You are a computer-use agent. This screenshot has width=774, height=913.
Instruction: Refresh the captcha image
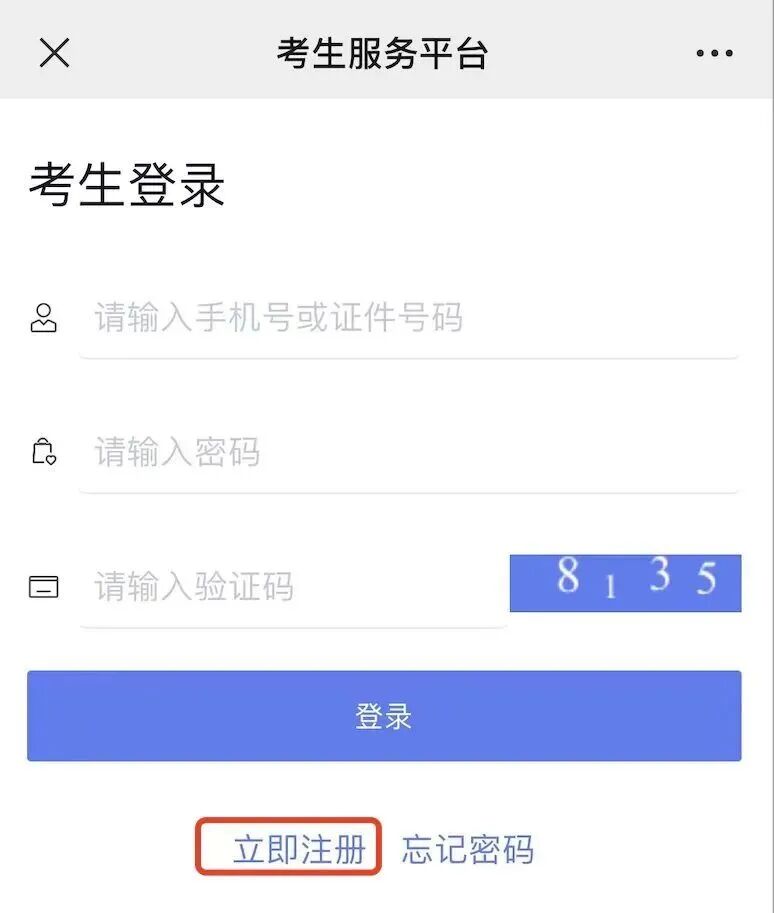tap(625, 583)
